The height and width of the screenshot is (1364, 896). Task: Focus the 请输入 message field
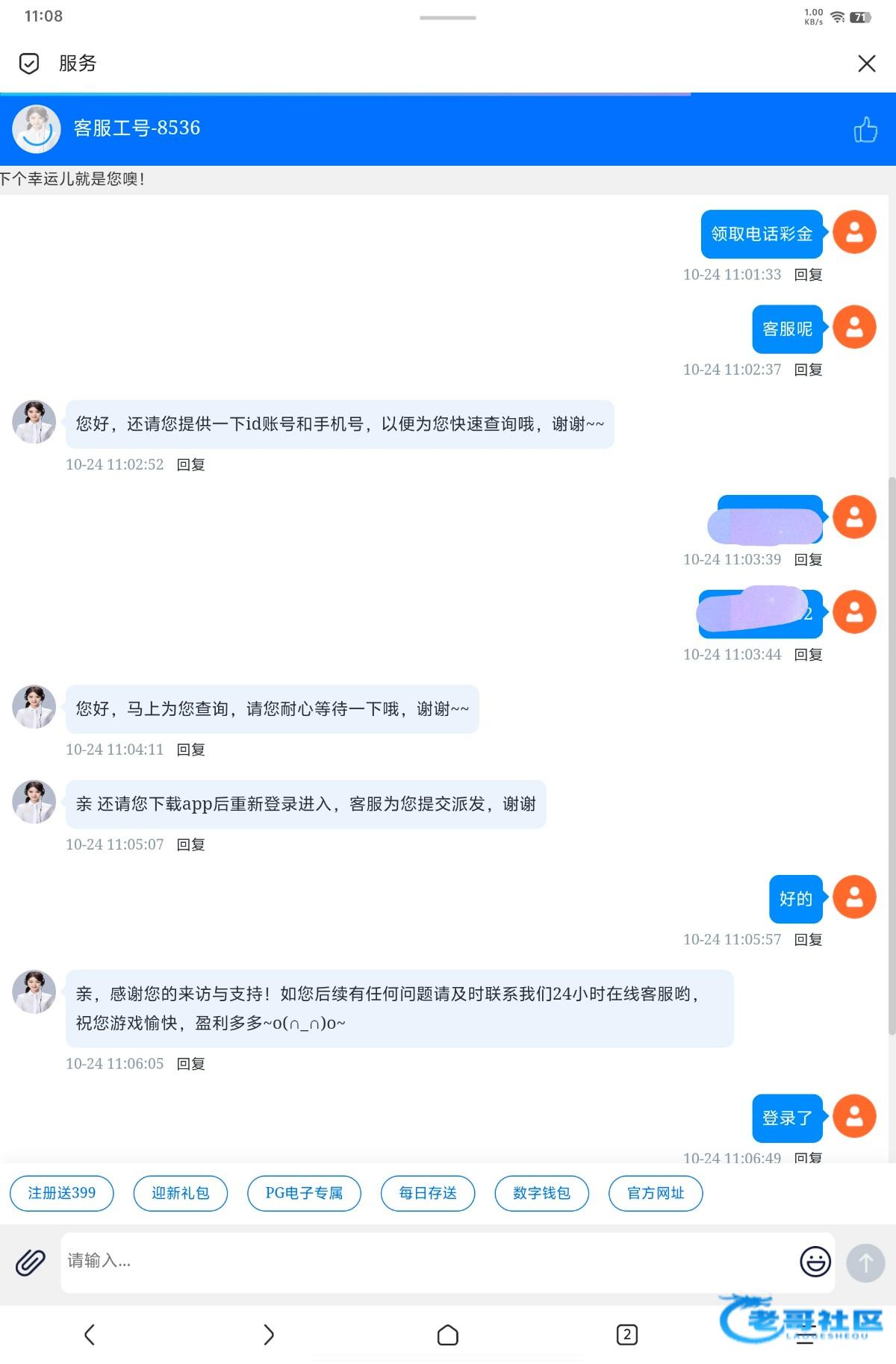coord(426,1261)
